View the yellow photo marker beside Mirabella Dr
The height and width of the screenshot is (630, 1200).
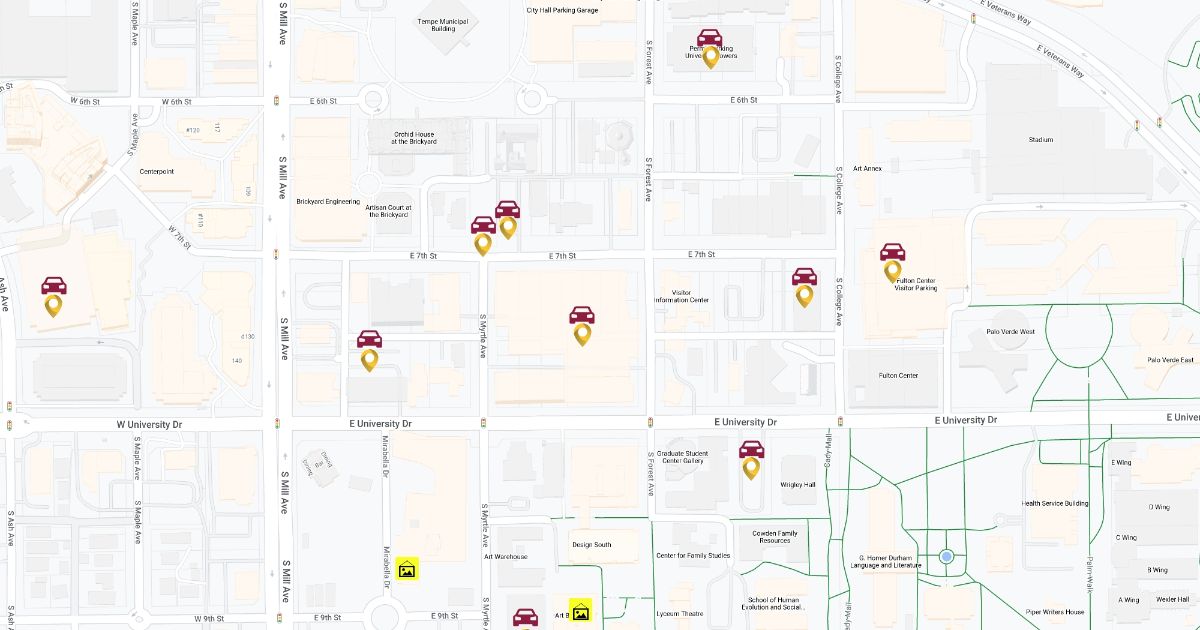tap(407, 569)
